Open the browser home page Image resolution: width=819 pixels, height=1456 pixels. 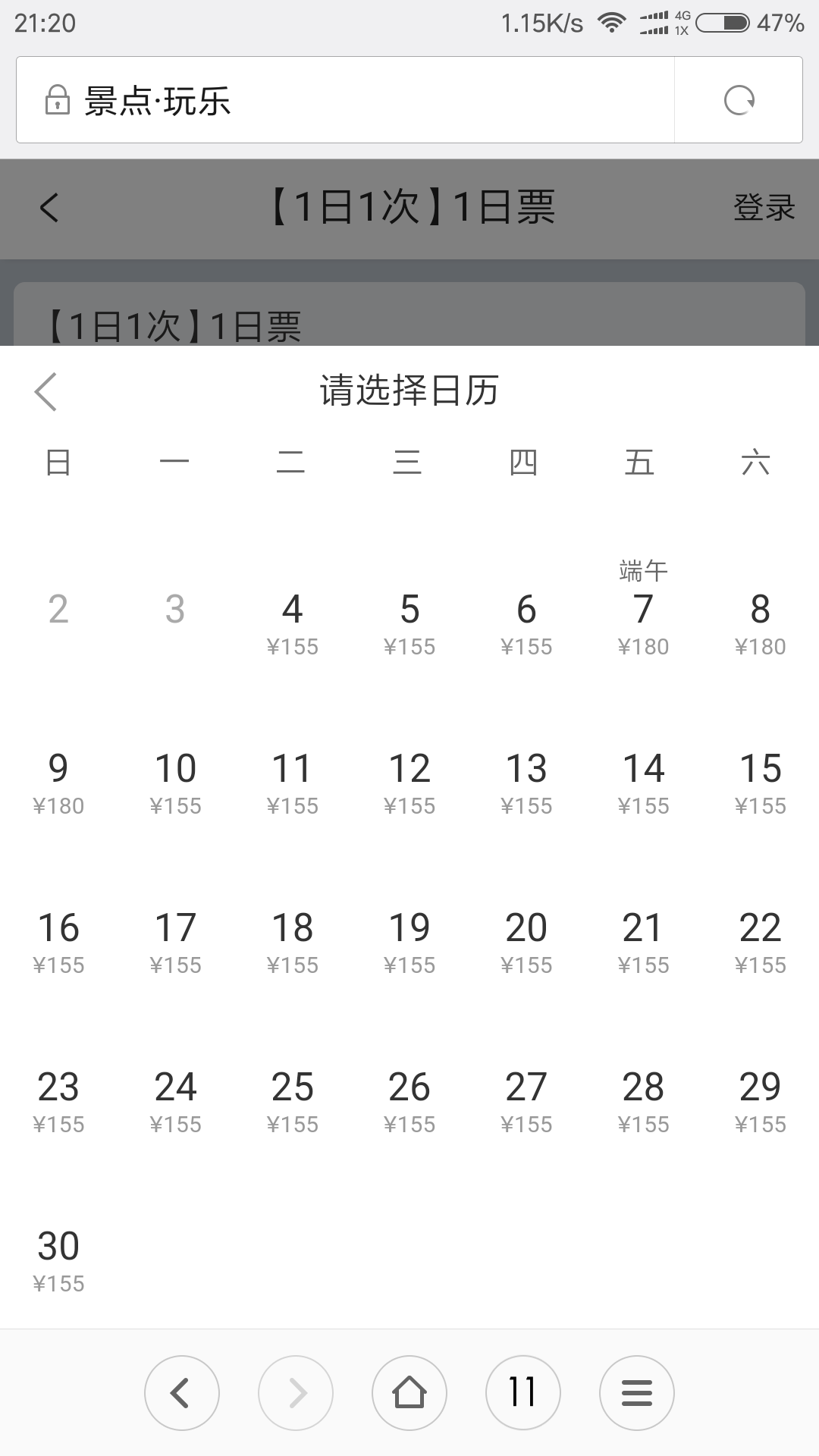click(409, 1392)
